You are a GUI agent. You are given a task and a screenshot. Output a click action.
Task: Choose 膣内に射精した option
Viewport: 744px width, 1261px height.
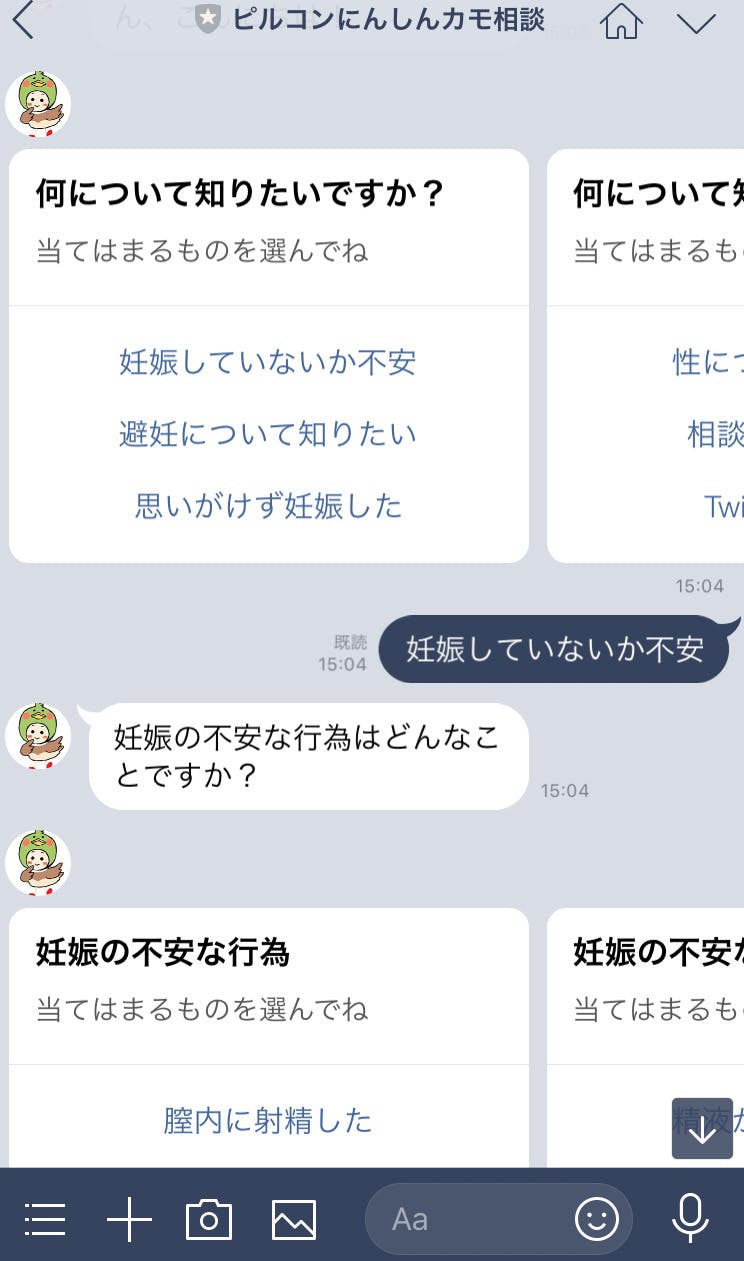click(268, 1120)
